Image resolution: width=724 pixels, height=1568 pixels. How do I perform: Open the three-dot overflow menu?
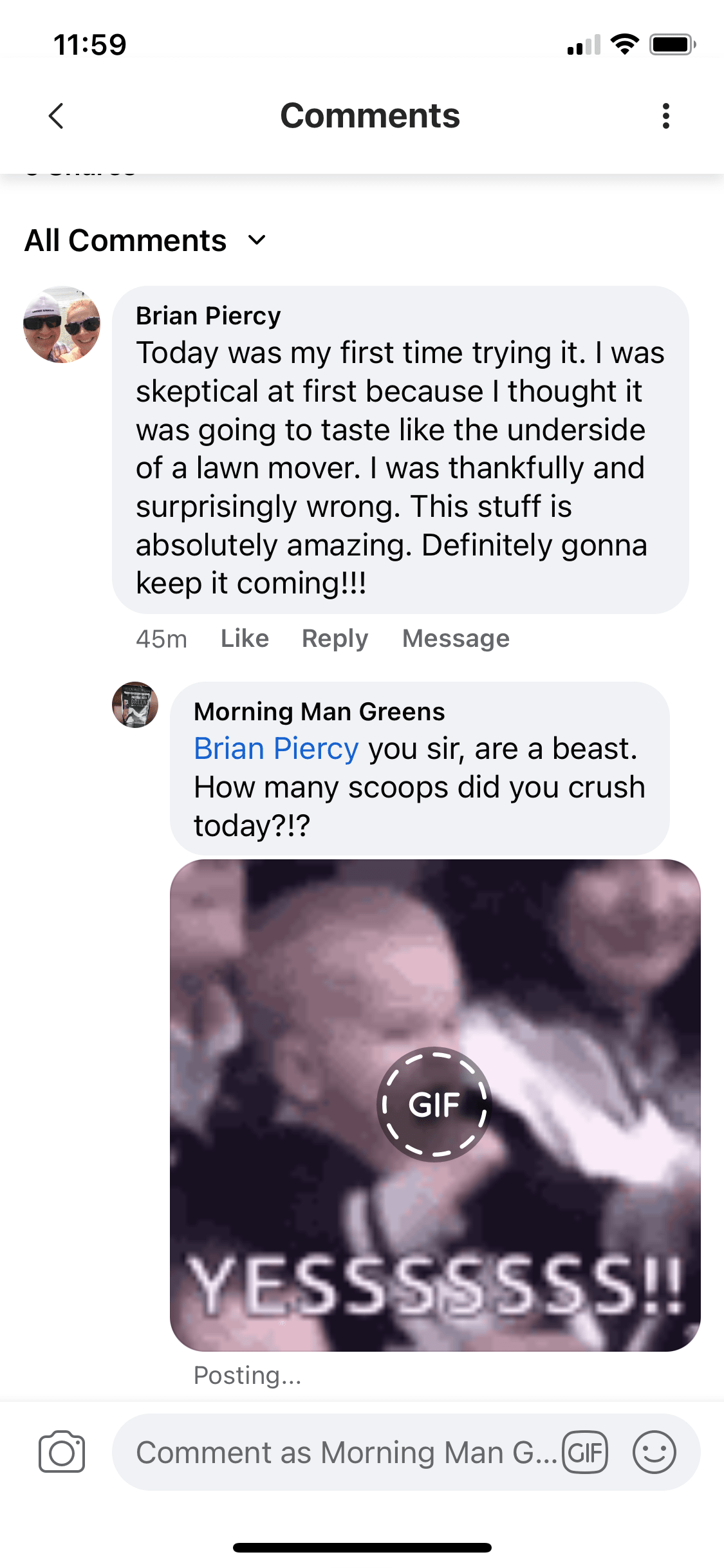[x=665, y=117]
